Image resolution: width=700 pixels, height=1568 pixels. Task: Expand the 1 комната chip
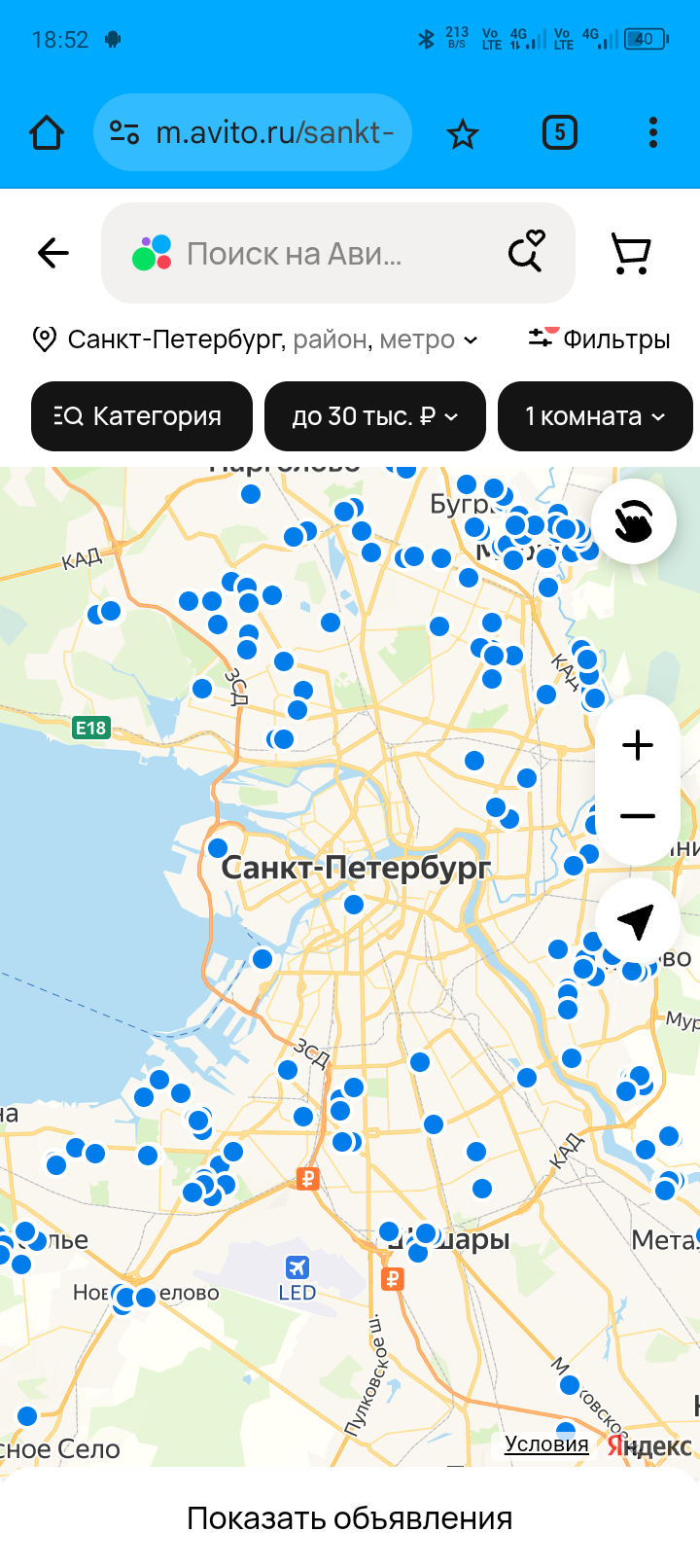tap(595, 416)
